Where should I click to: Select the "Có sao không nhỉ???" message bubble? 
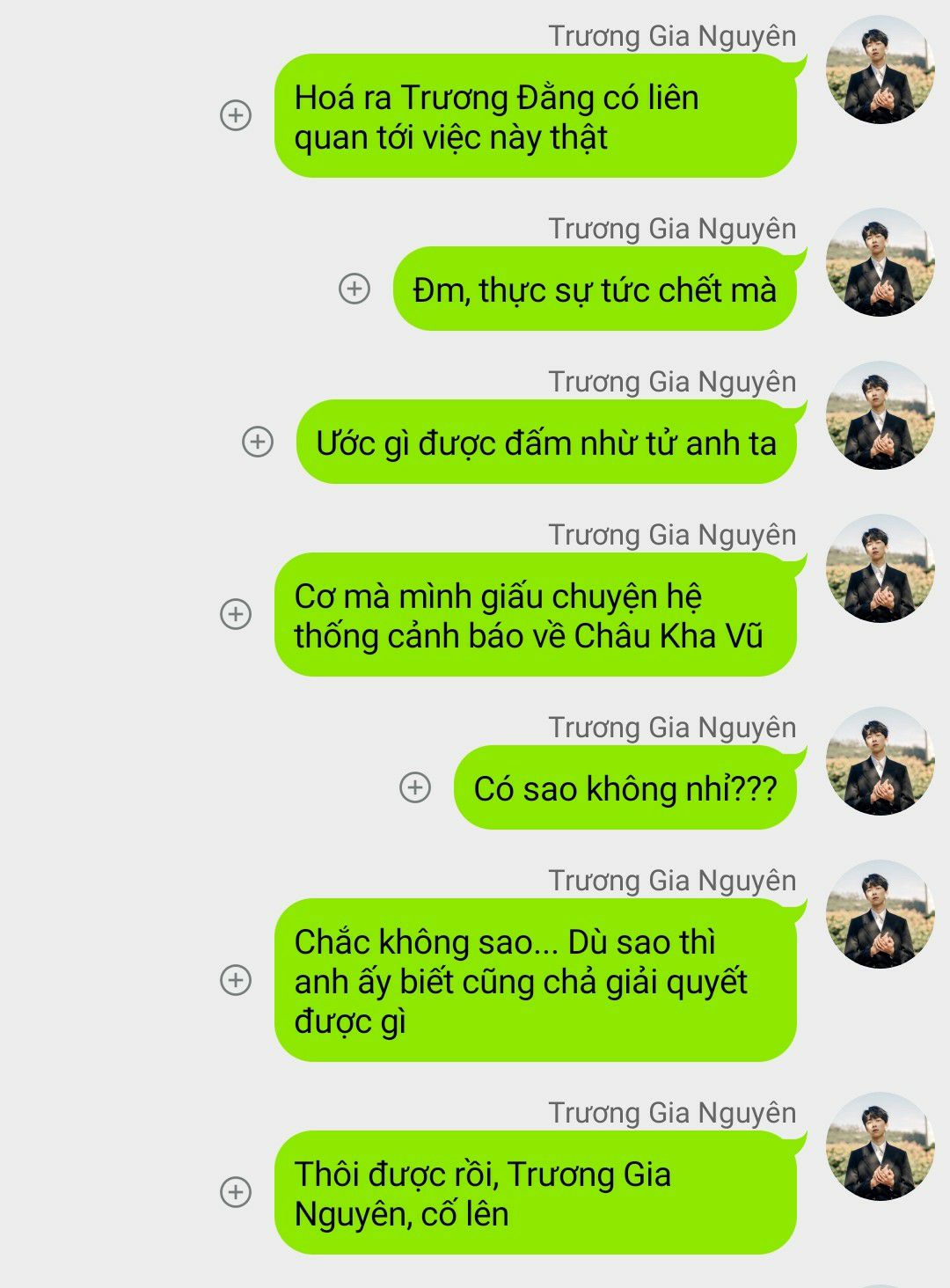pos(625,788)
